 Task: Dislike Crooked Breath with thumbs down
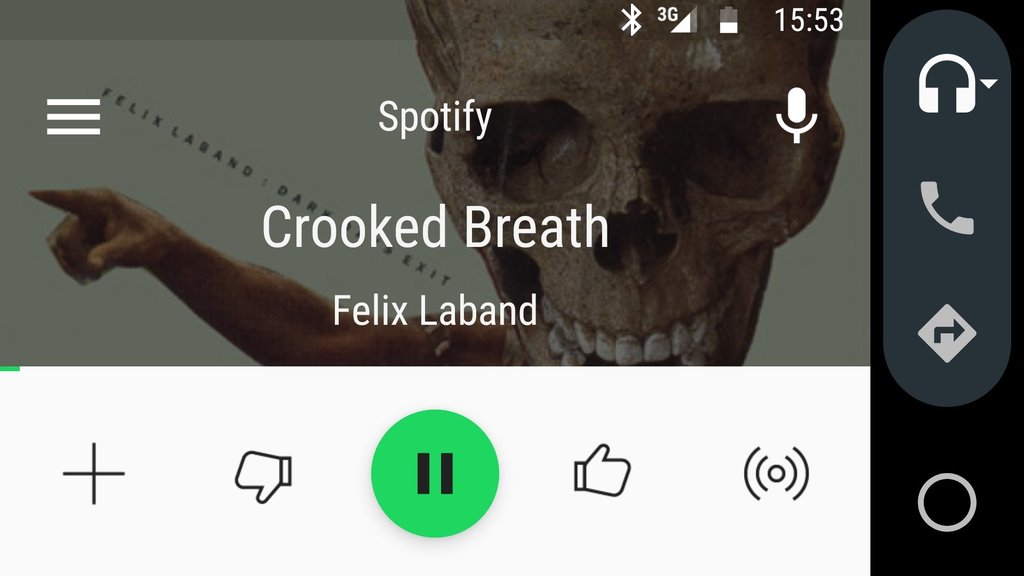(264, 473)
